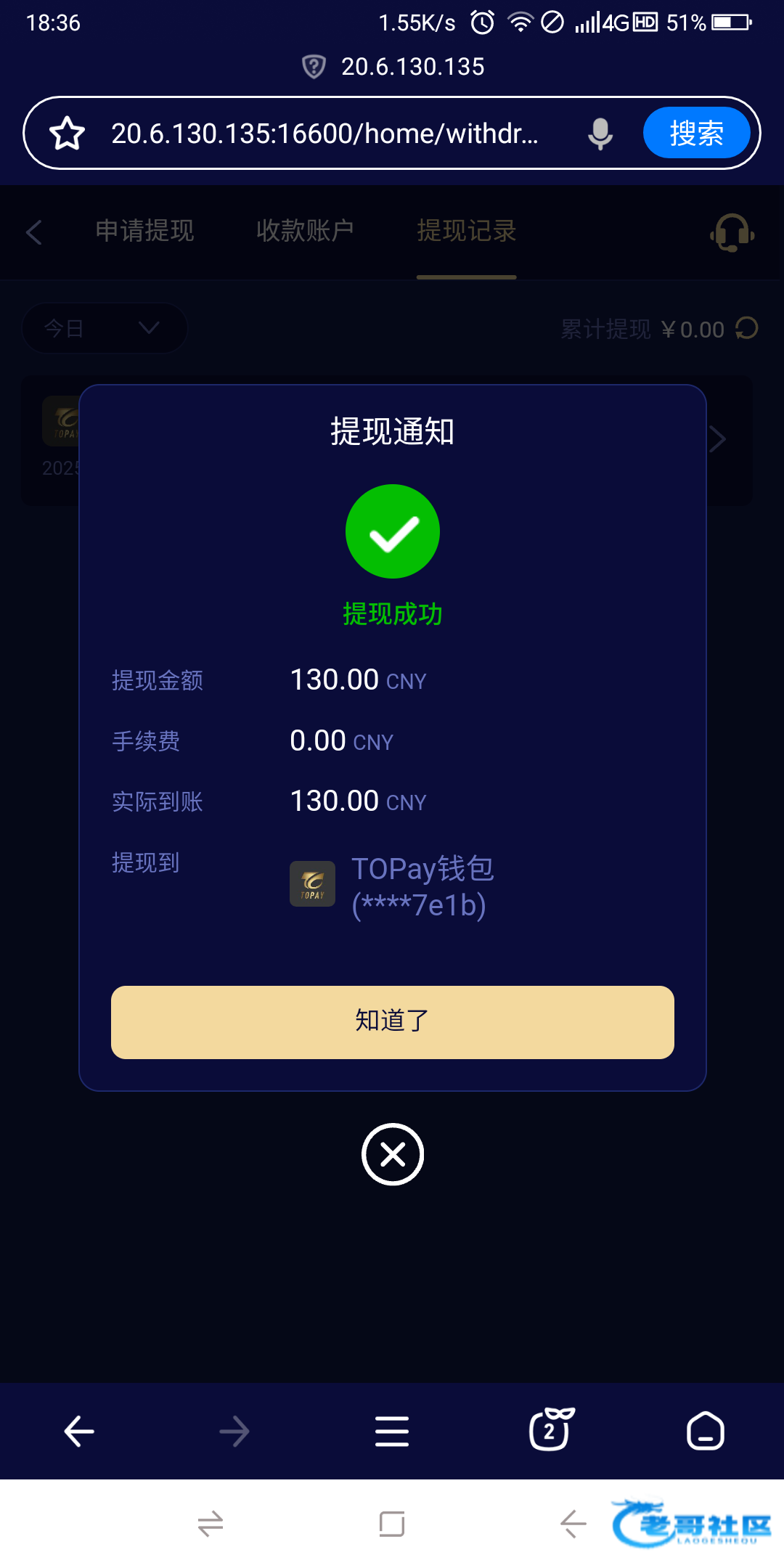Screen dimensions: 784x1568
Task: Close the withdrawal notice dialog
Action: point(393,1153)
